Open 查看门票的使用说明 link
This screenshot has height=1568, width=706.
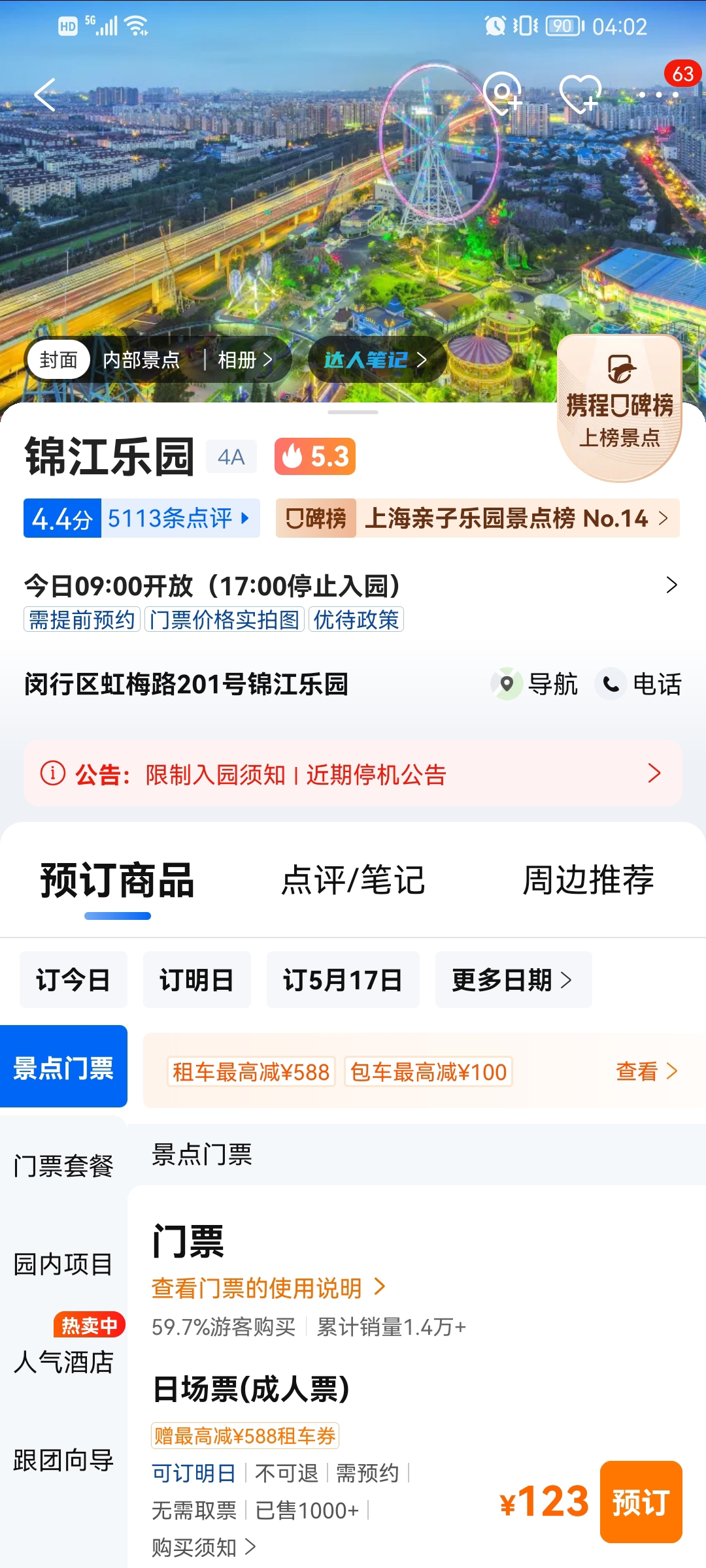(268, 1288)
